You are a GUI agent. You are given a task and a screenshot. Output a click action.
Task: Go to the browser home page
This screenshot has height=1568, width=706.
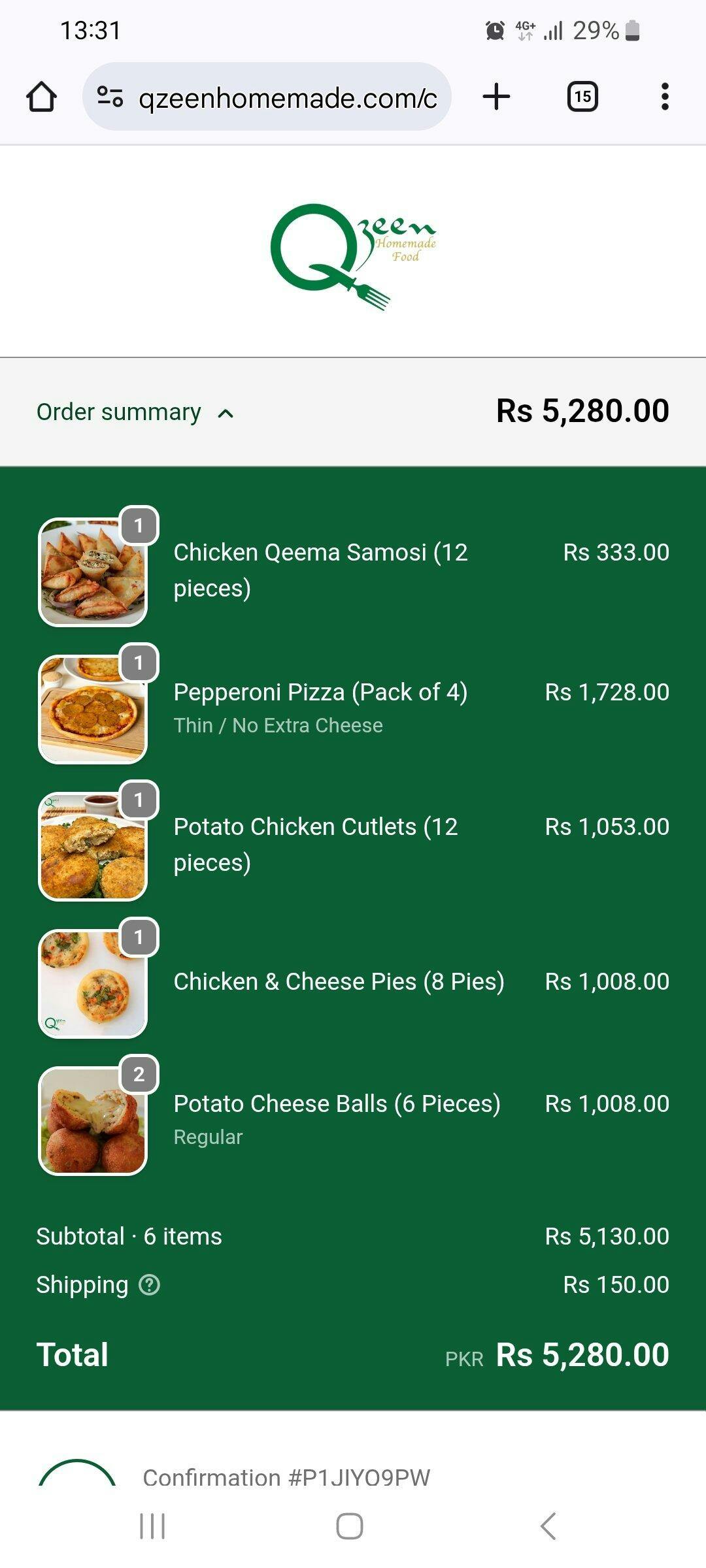(x=41, y=97)
